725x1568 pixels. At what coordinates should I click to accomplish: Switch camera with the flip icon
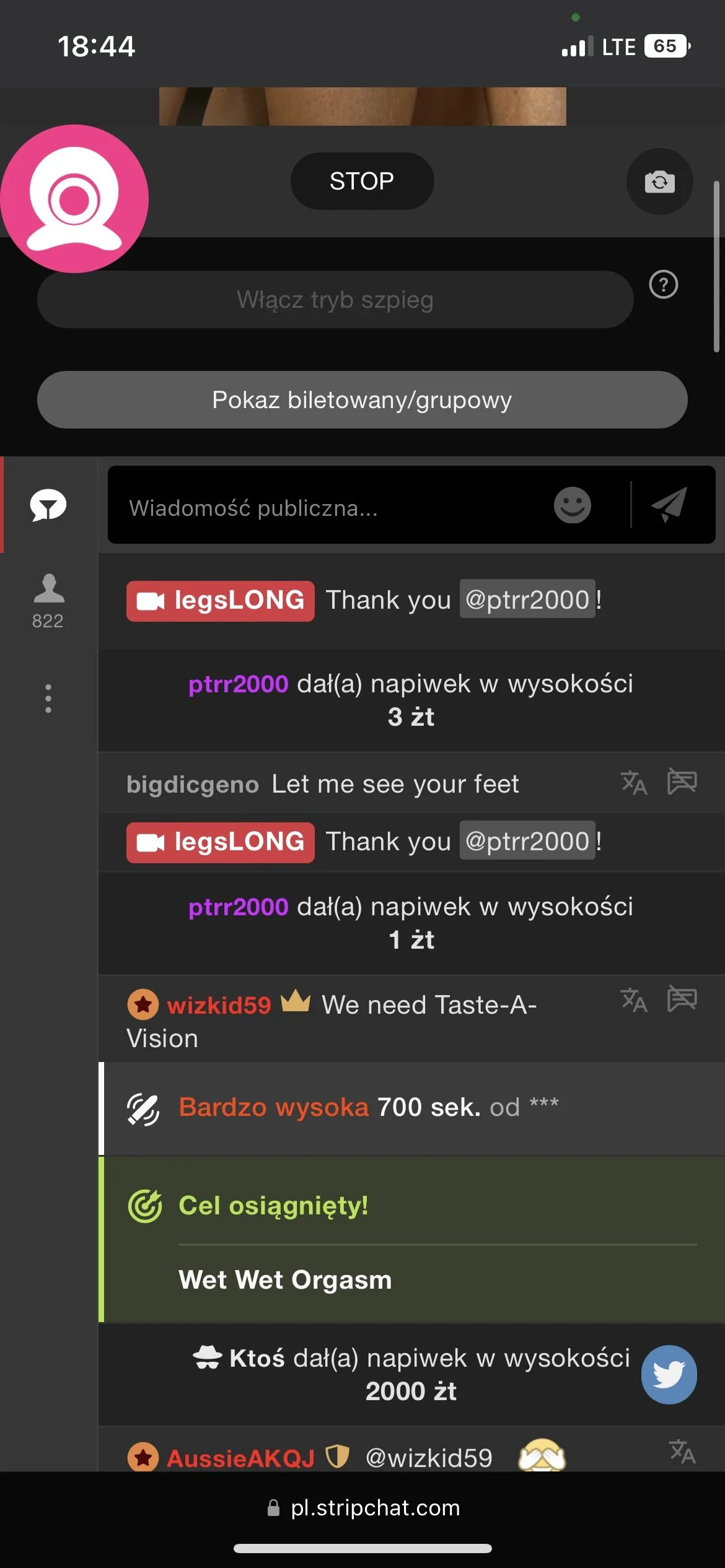pyautogui.click(x=659, y=181)
